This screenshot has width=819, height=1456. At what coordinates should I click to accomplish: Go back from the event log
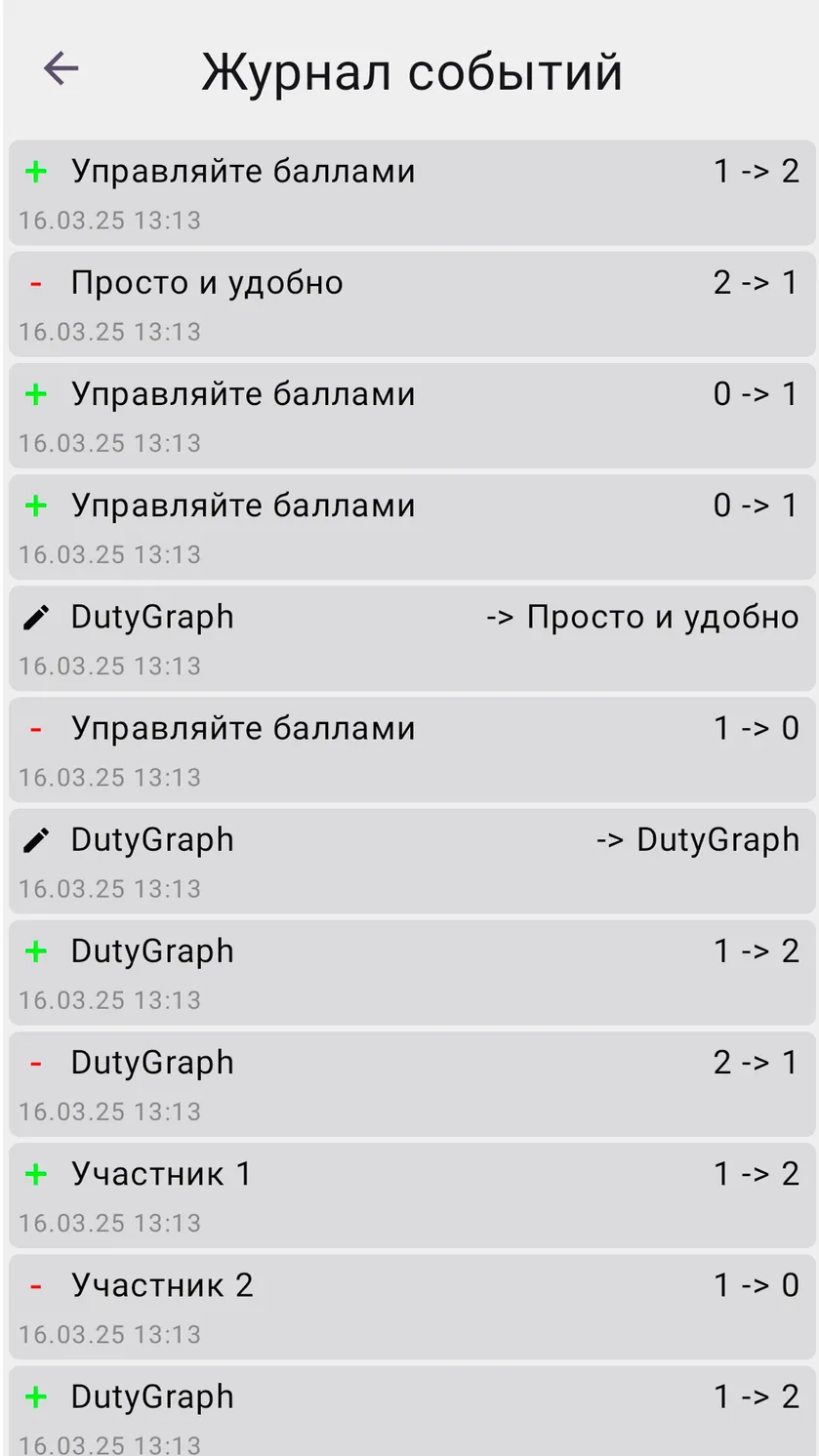click(x=61, y=68)
